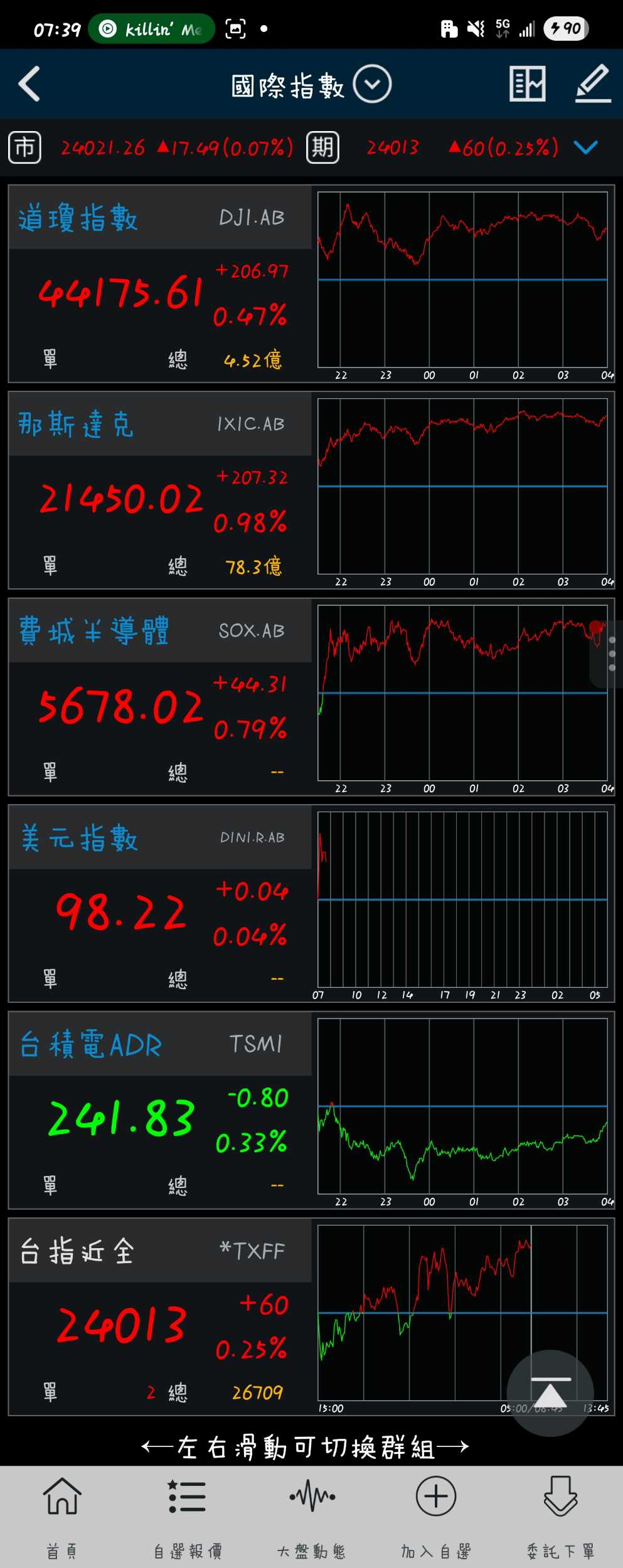Tap the edit pencil icon
Image resolution: width=623 pixels, height=1568 pixels.
coord(592,83)
